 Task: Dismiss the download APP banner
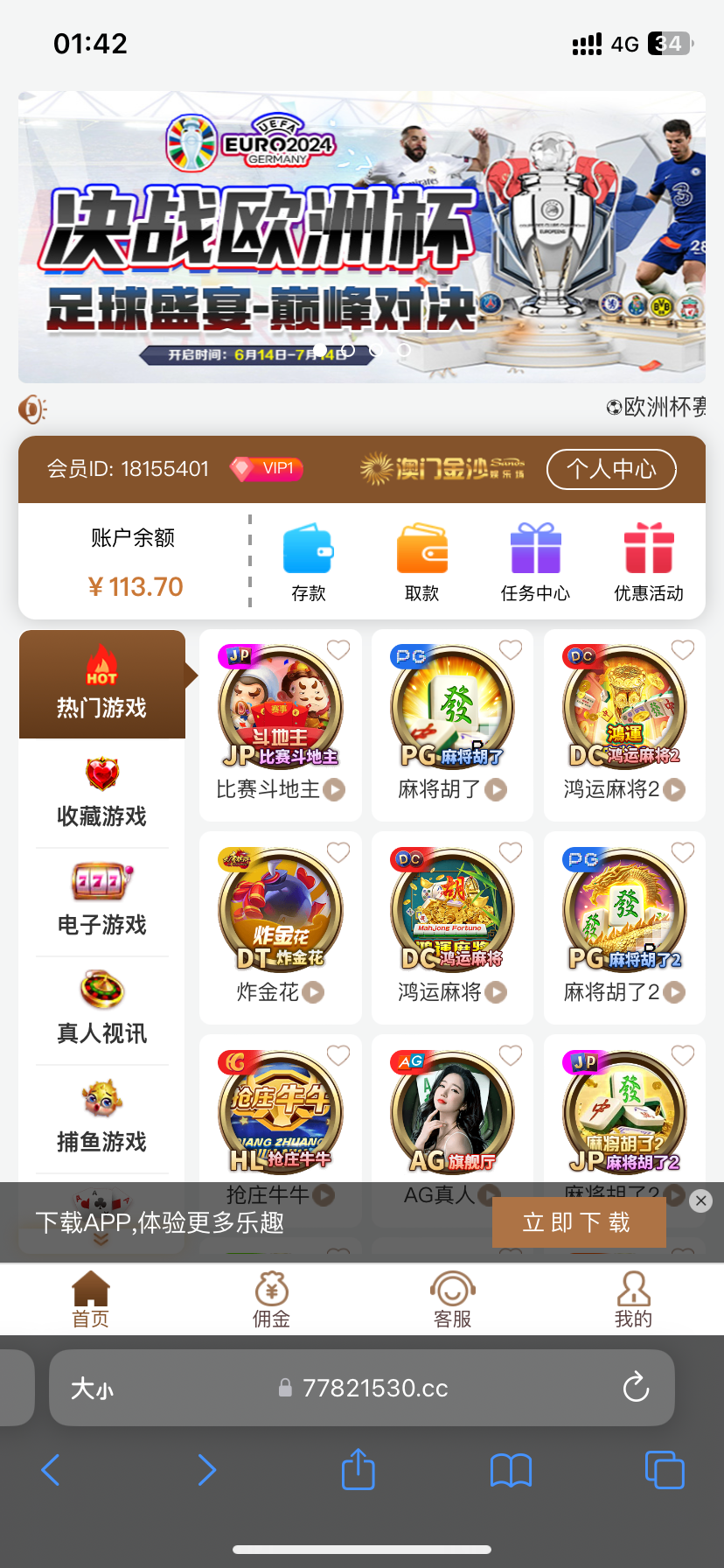pos(700,1200)
